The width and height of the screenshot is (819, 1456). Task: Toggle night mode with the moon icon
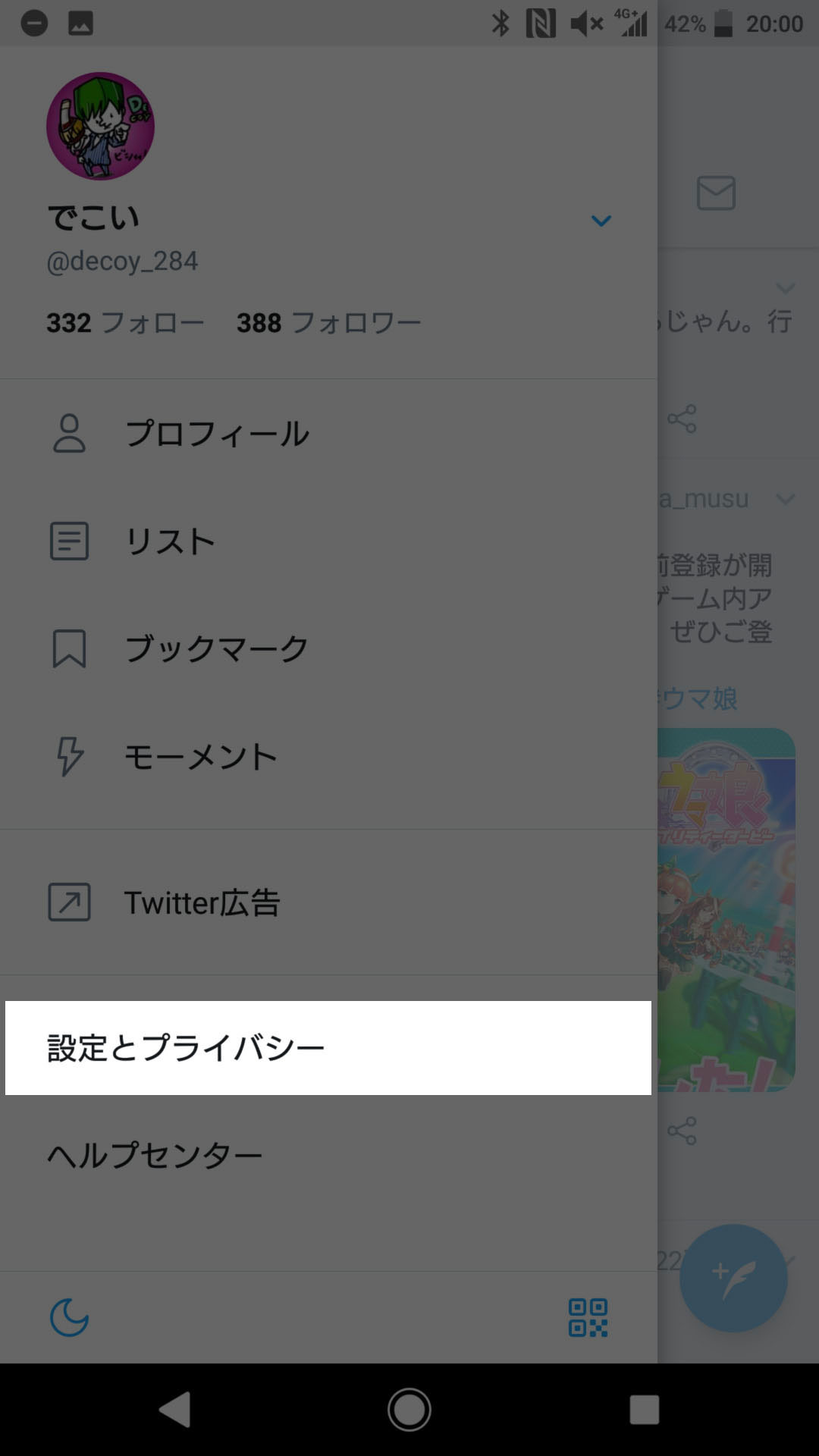69,1317
